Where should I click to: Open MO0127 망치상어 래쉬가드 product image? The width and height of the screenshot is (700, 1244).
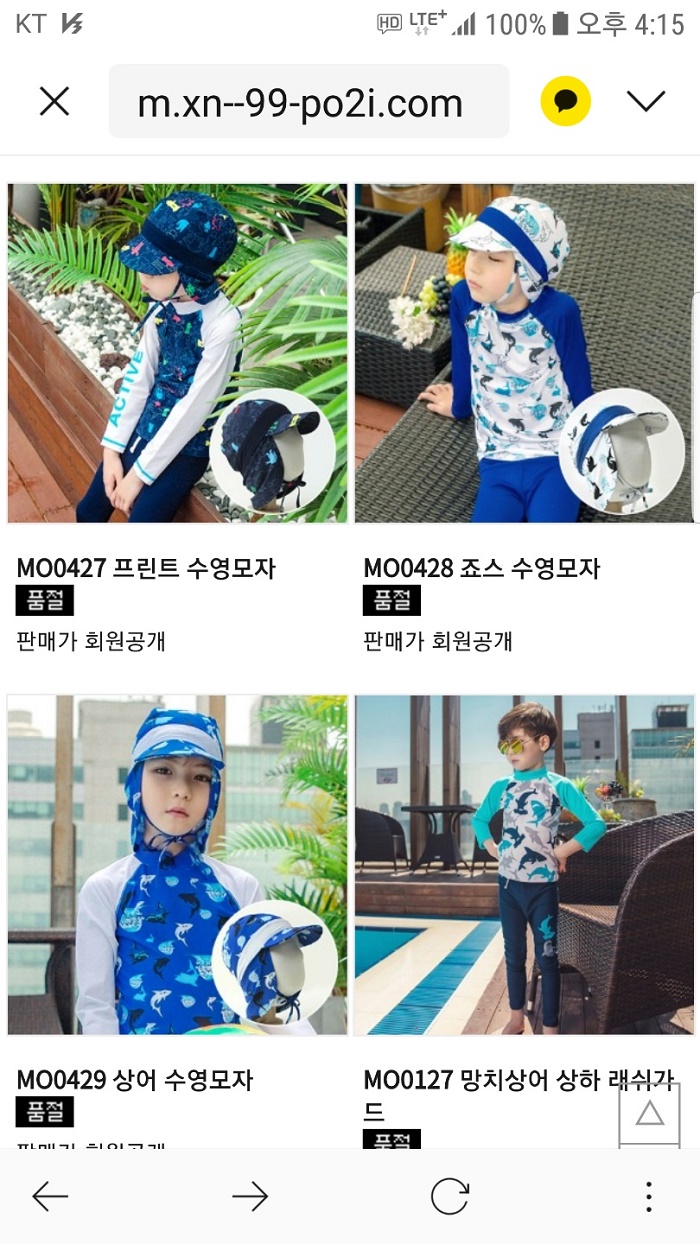[524, 865]
